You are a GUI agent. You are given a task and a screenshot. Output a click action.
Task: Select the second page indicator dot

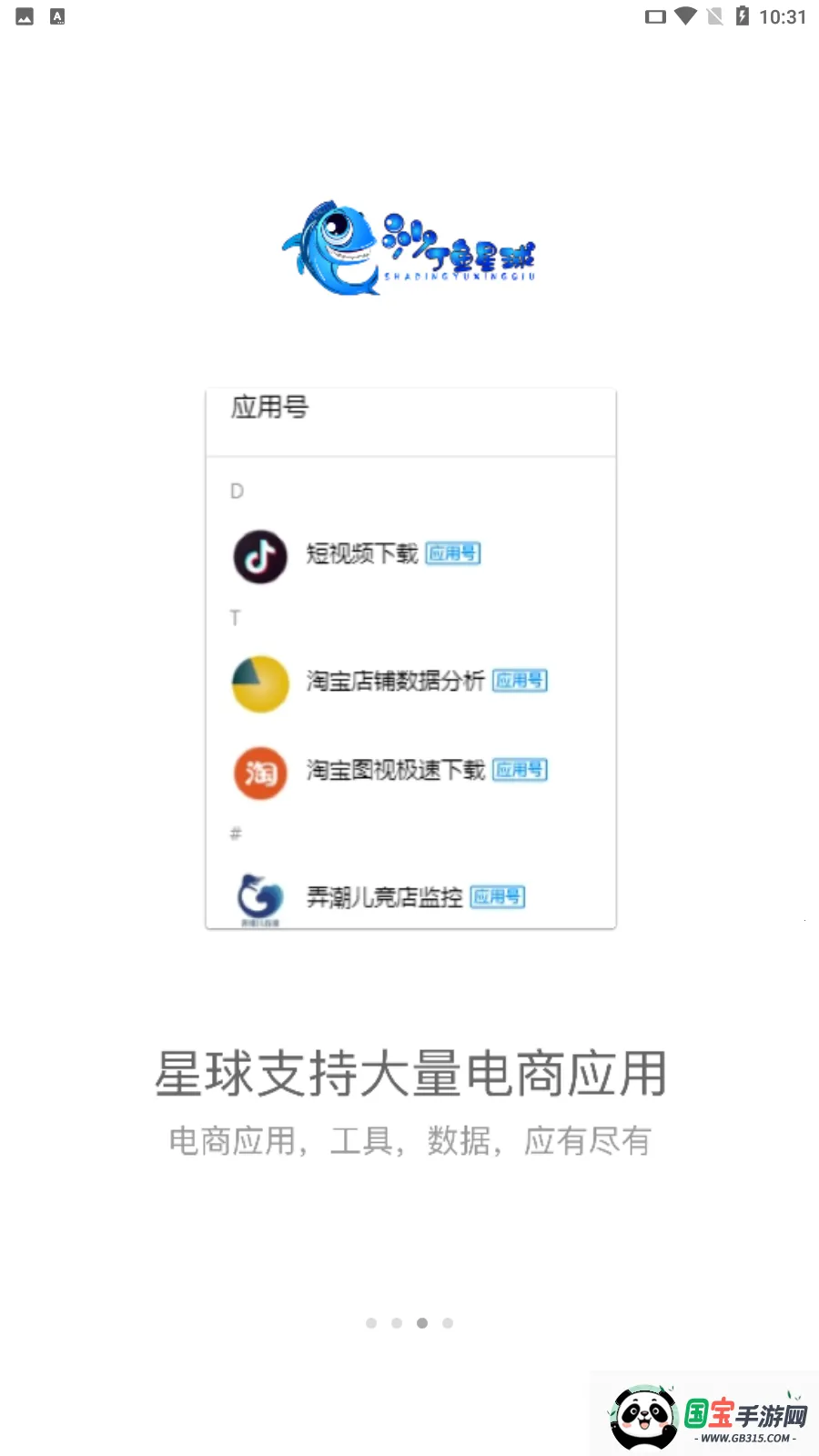coord(397,1323)
